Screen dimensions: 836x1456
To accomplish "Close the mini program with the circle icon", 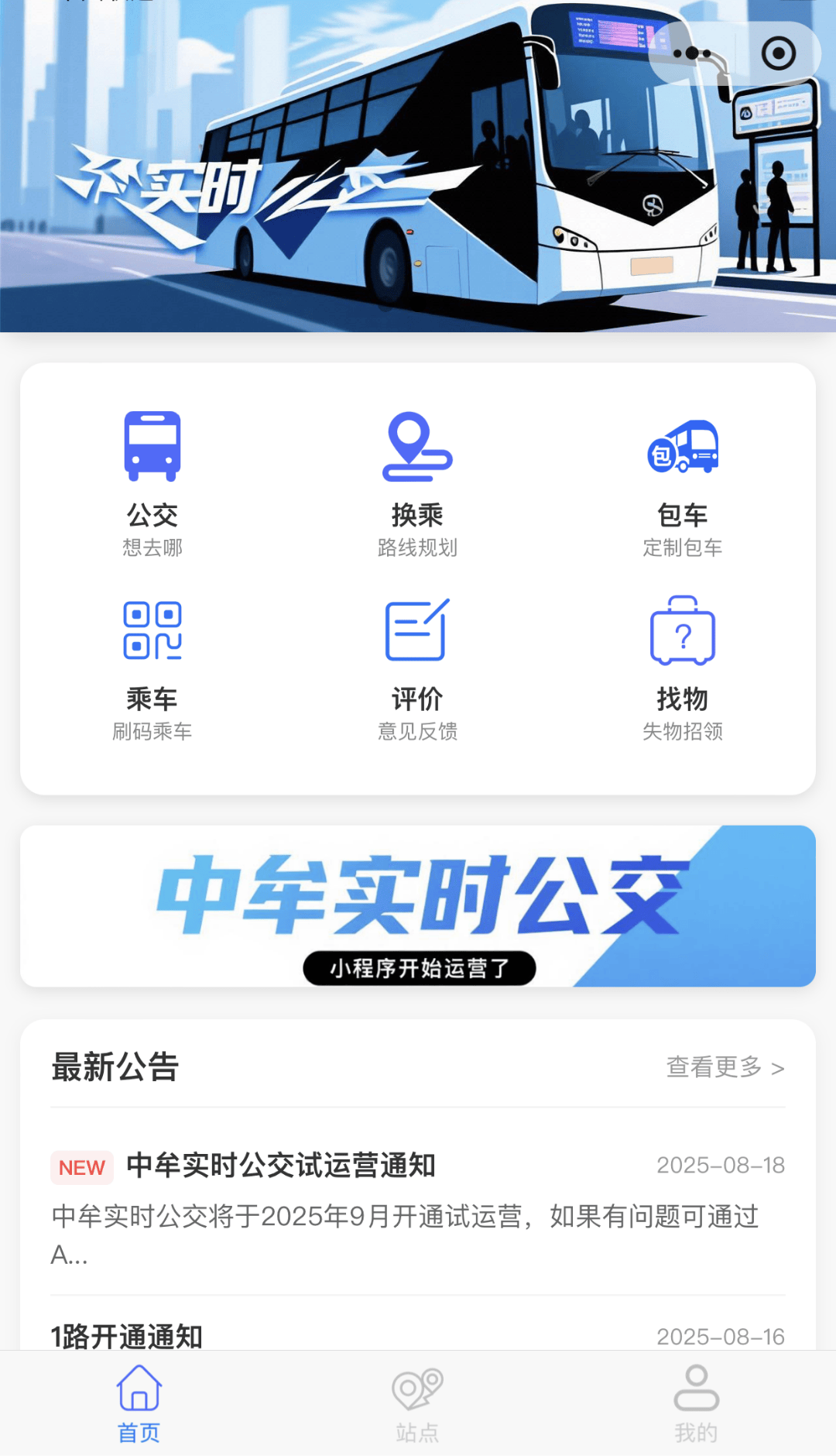I will (x=778, y=54).
